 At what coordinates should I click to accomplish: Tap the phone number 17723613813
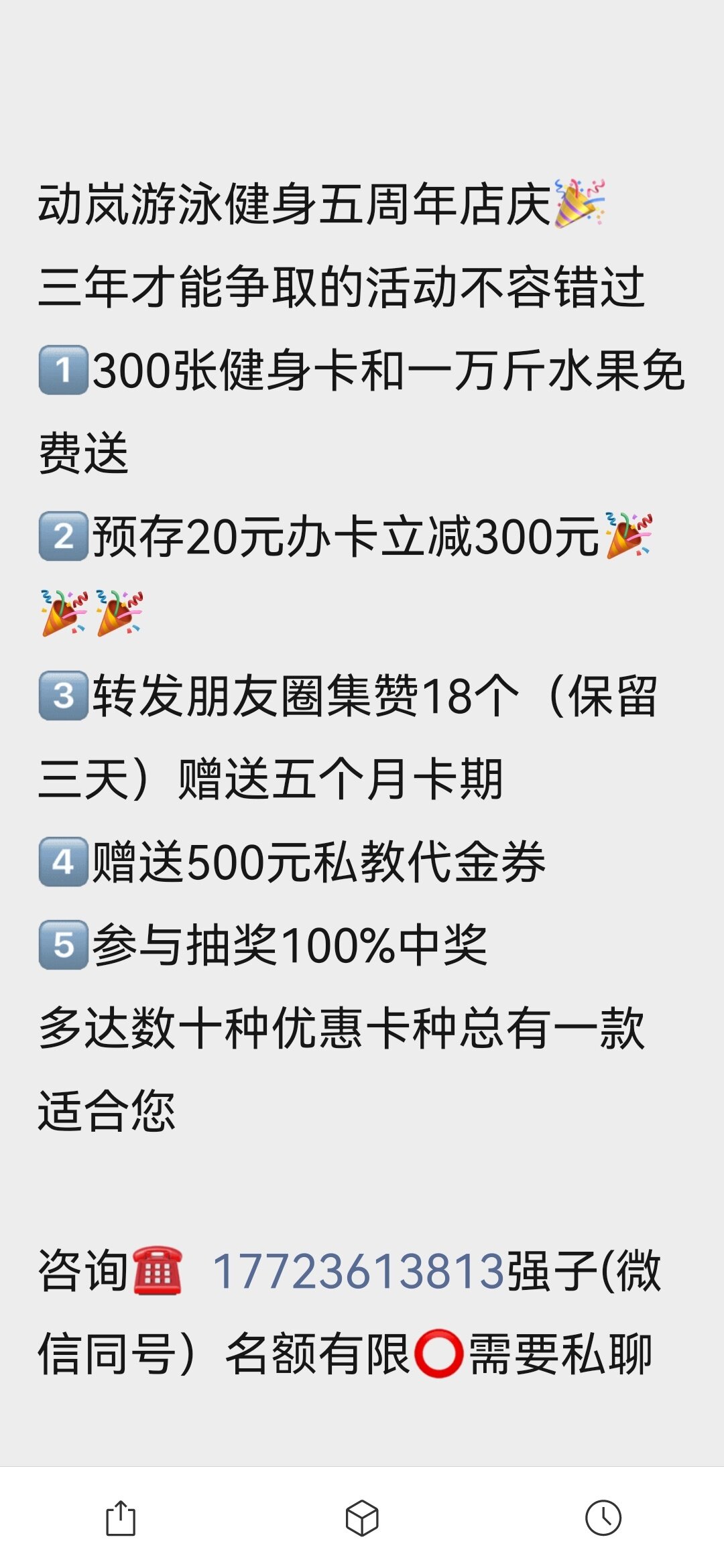(358, 1271)
